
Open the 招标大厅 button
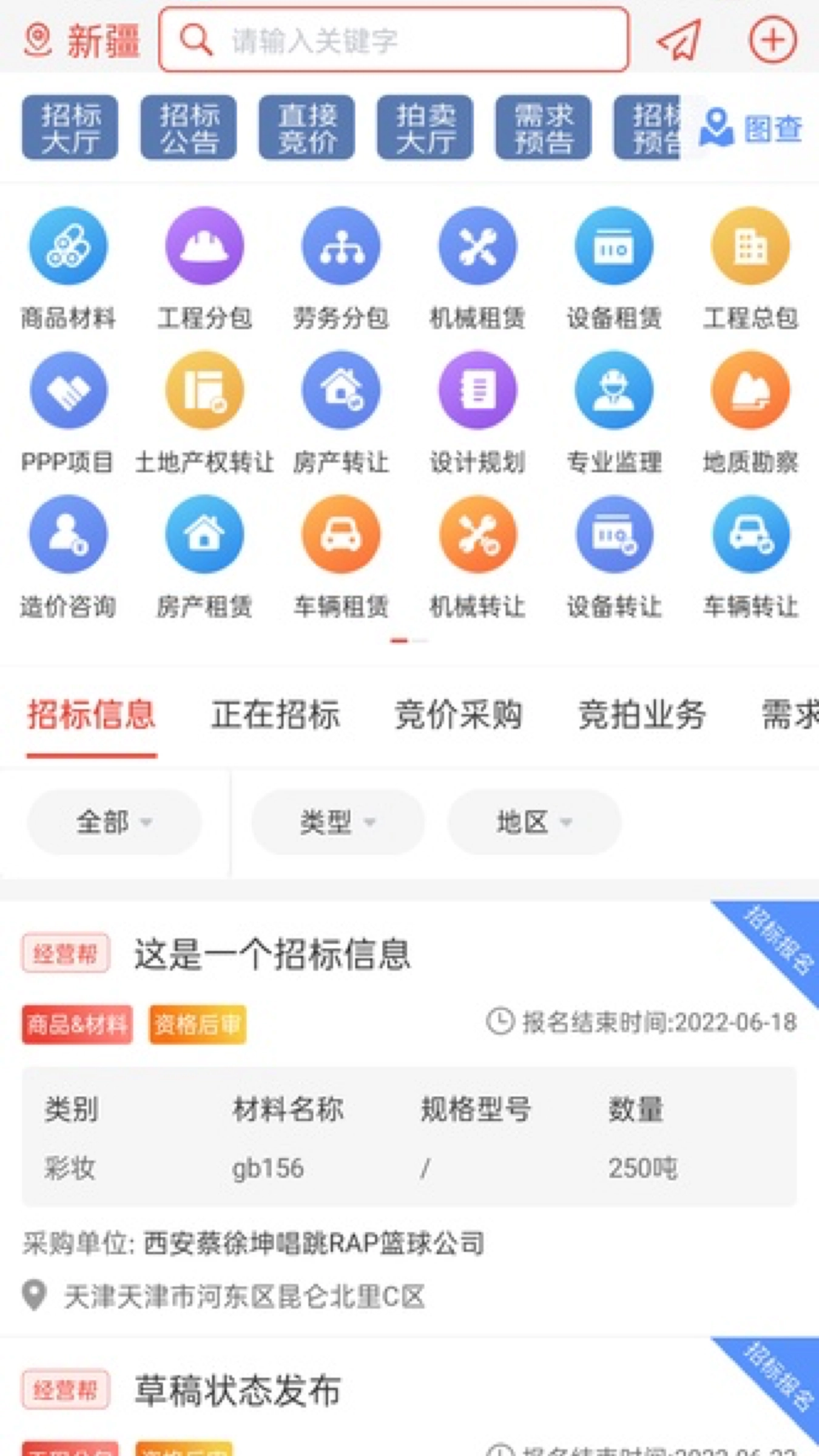pos(70,127)
